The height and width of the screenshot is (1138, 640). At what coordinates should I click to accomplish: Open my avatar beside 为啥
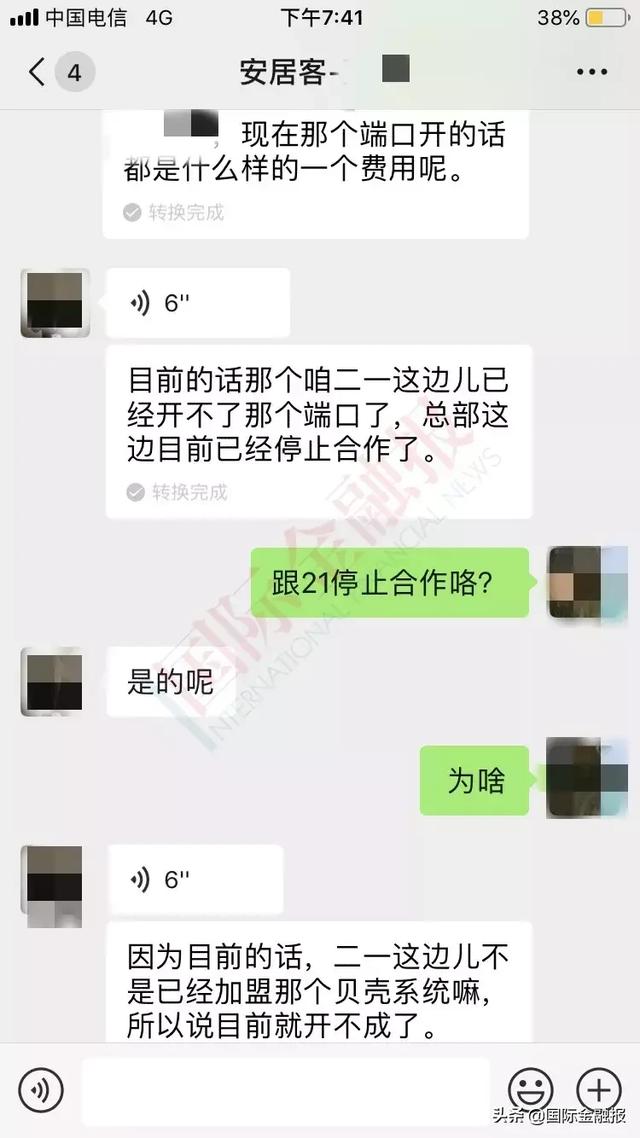(x=573, y=777)
